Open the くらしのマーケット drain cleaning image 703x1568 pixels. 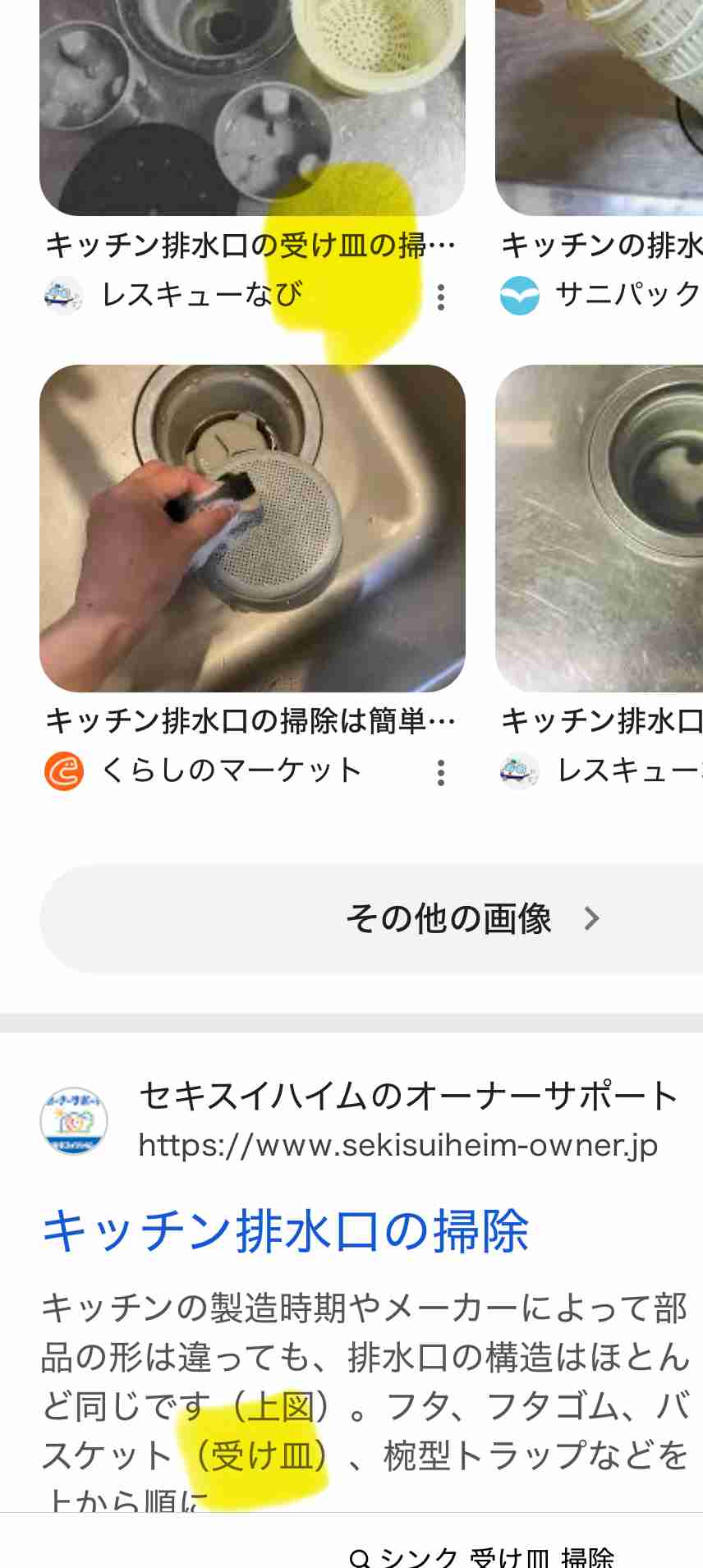pos(252,528)
